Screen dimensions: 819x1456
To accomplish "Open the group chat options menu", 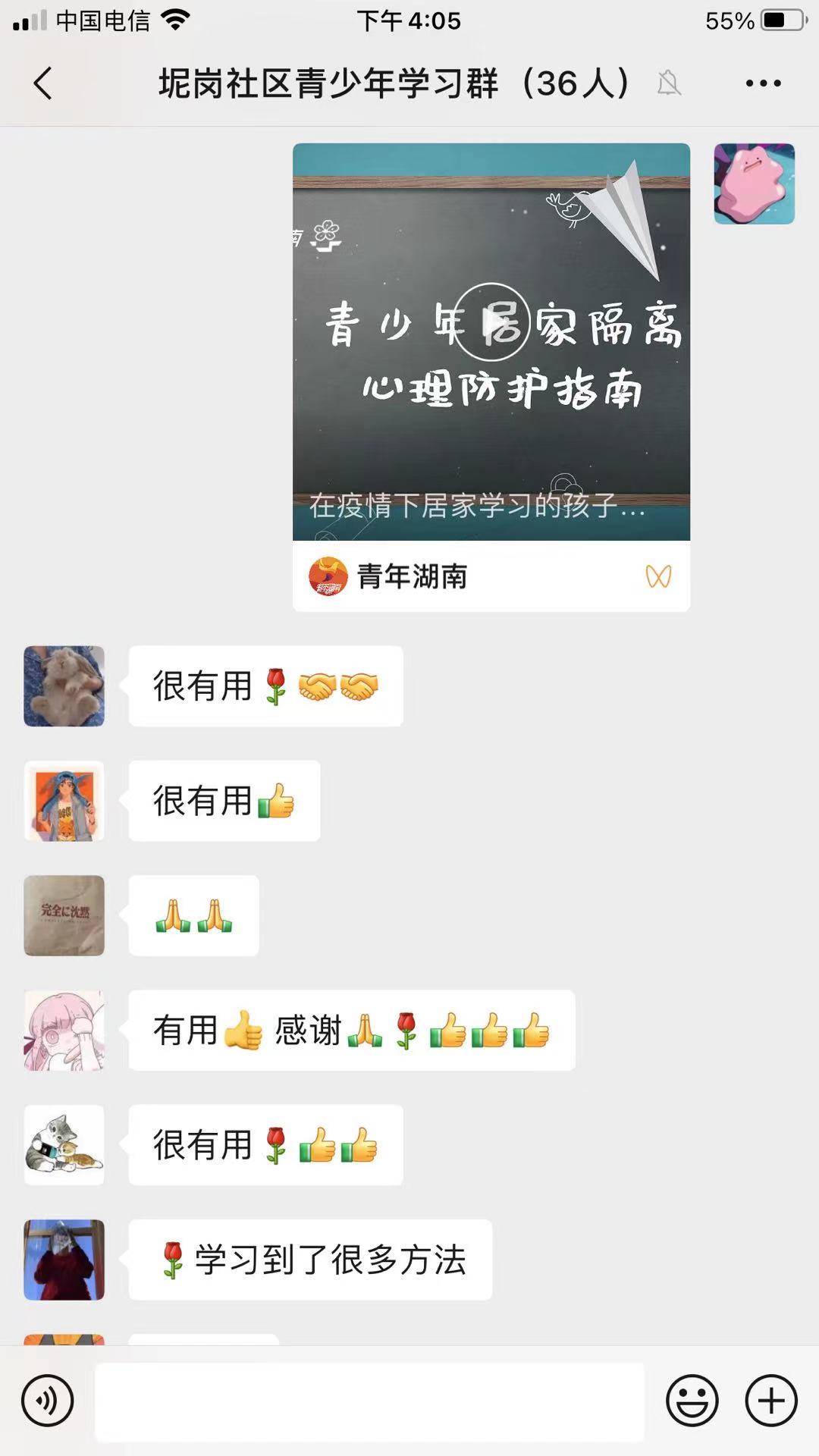I will pos(763,83).
